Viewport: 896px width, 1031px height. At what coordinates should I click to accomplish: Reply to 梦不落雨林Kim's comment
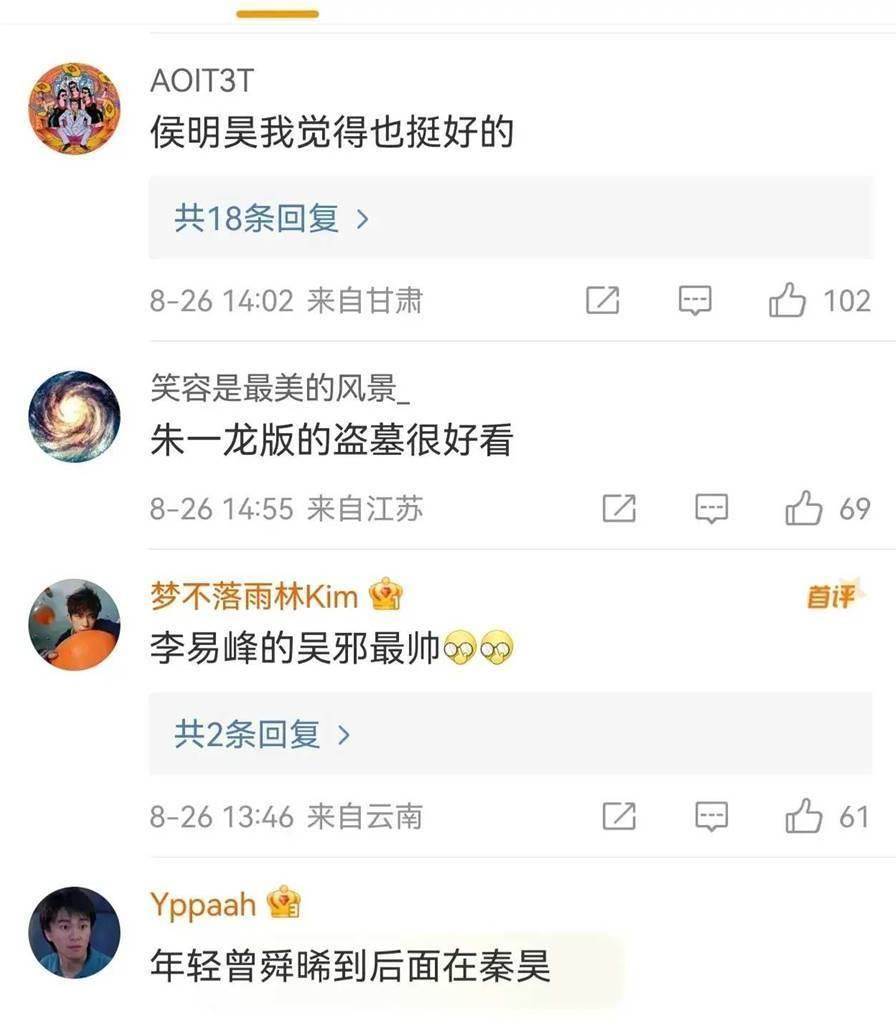click(711, 816)
